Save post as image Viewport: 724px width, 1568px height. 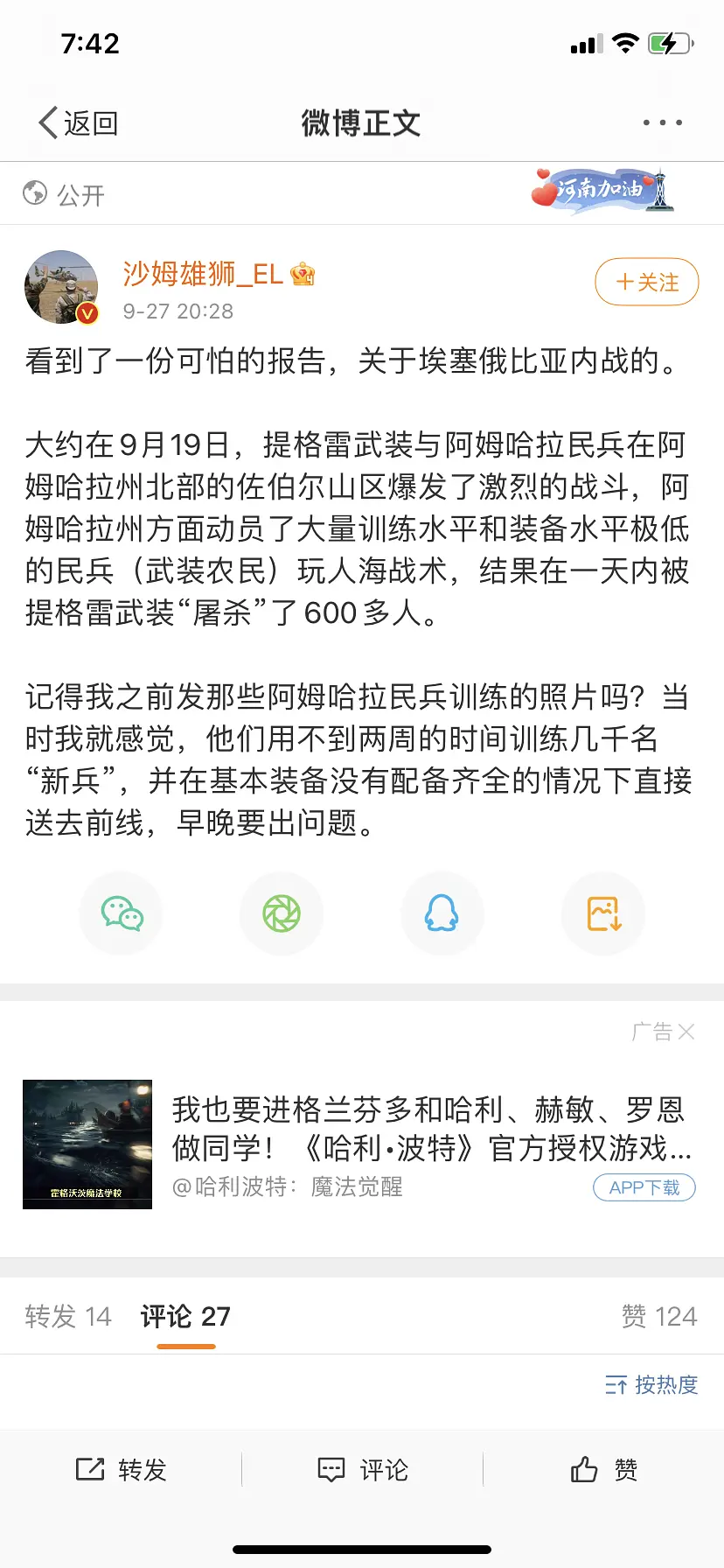[603, 913]
